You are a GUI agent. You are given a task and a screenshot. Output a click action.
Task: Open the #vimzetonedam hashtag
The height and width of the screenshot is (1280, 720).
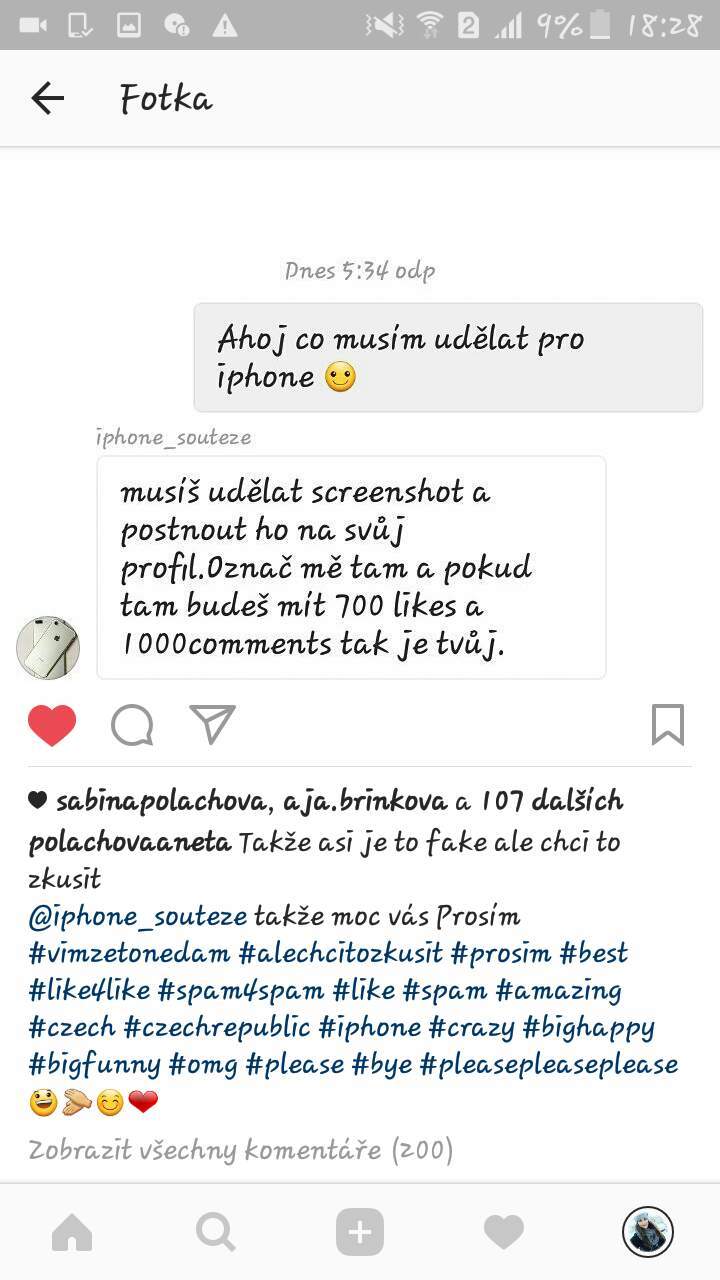pyautogui.click(x=130, y=954)
